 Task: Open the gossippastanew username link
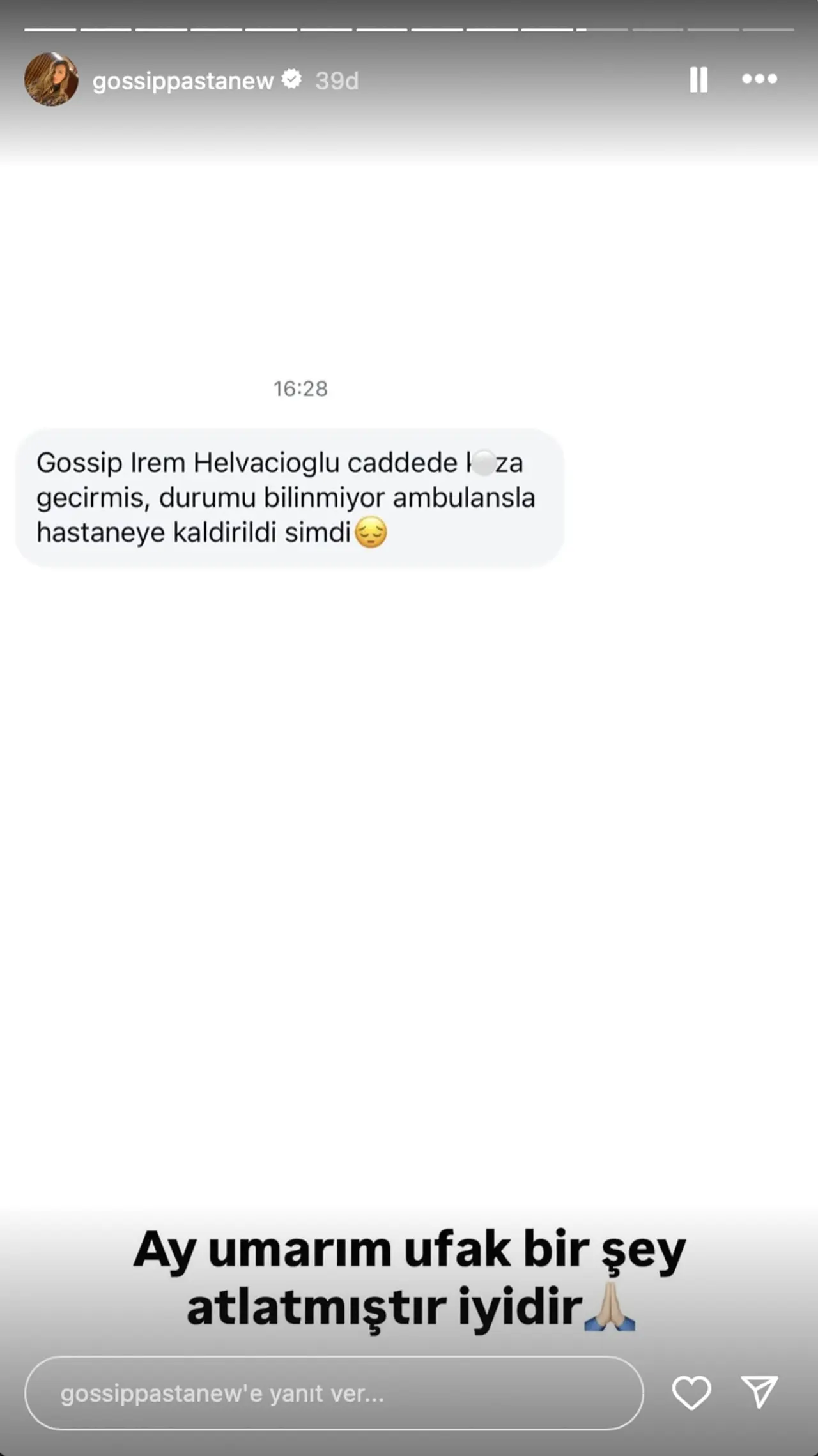tap(183, 81)
